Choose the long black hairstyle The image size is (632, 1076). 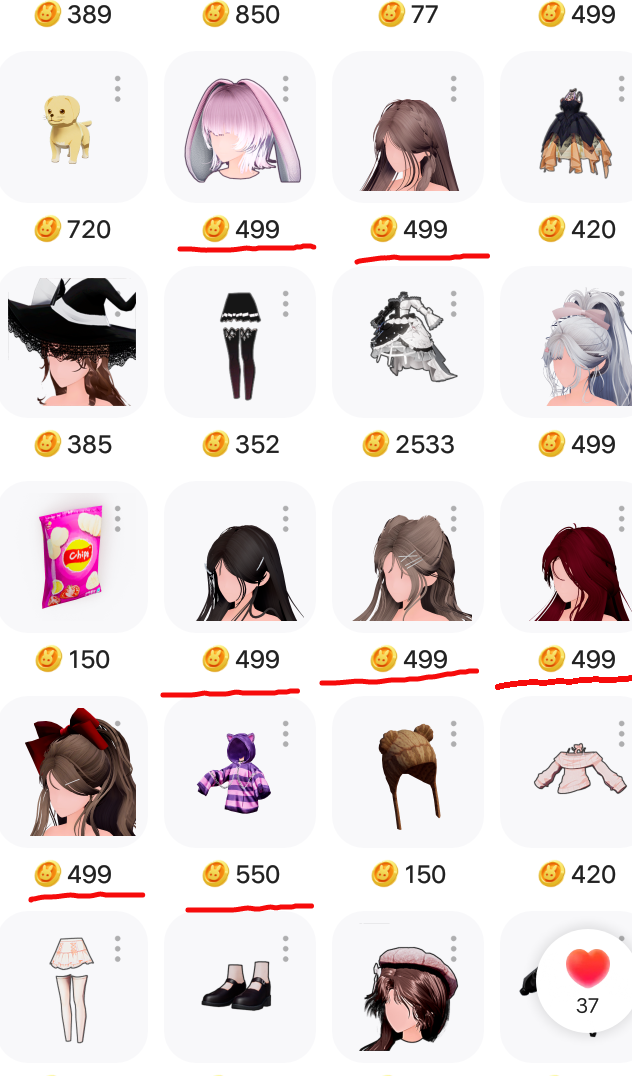click(x=238, y=557)
